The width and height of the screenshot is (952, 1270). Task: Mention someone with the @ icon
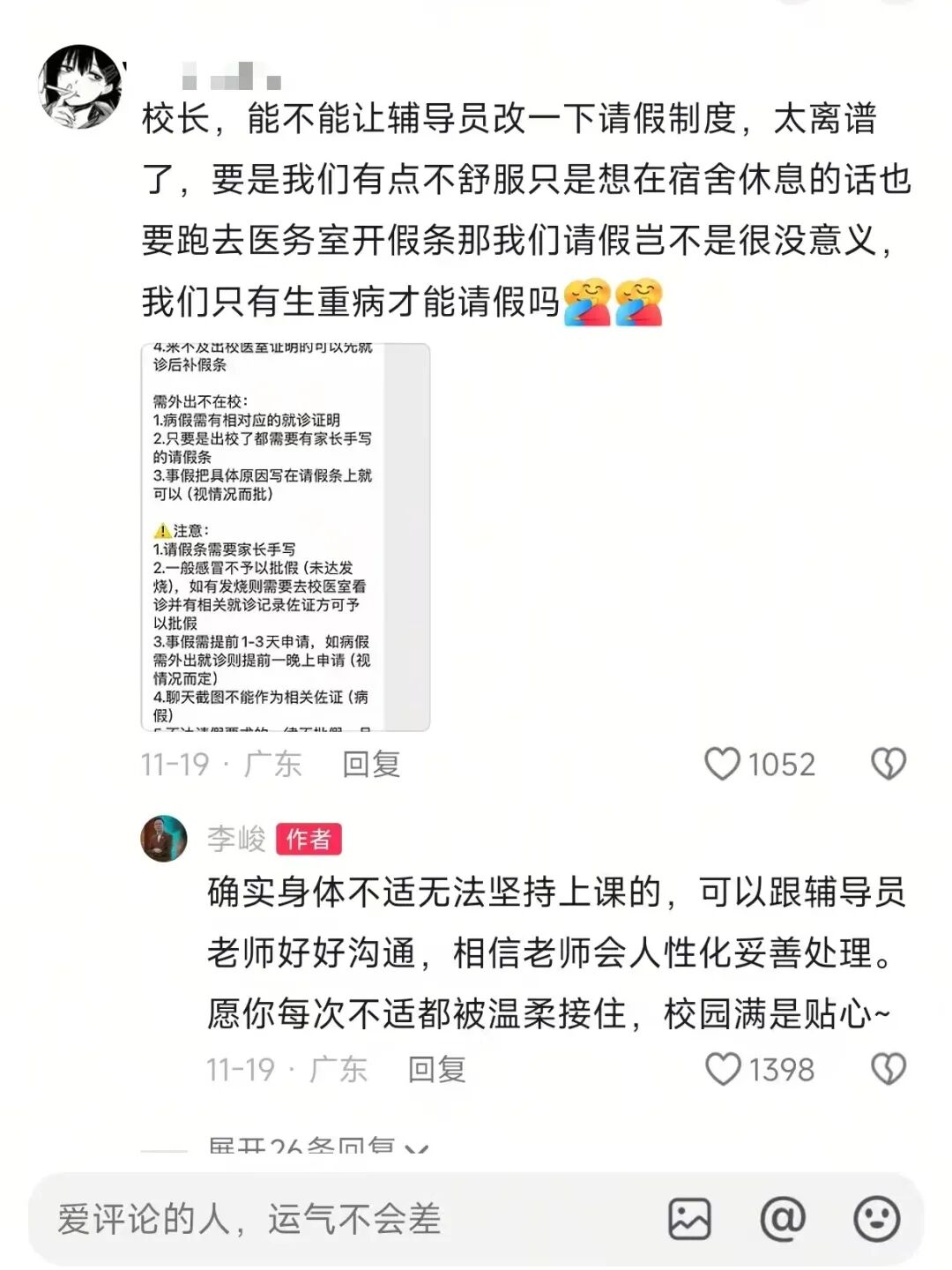pyautogui.click(x=783, y=1219)
